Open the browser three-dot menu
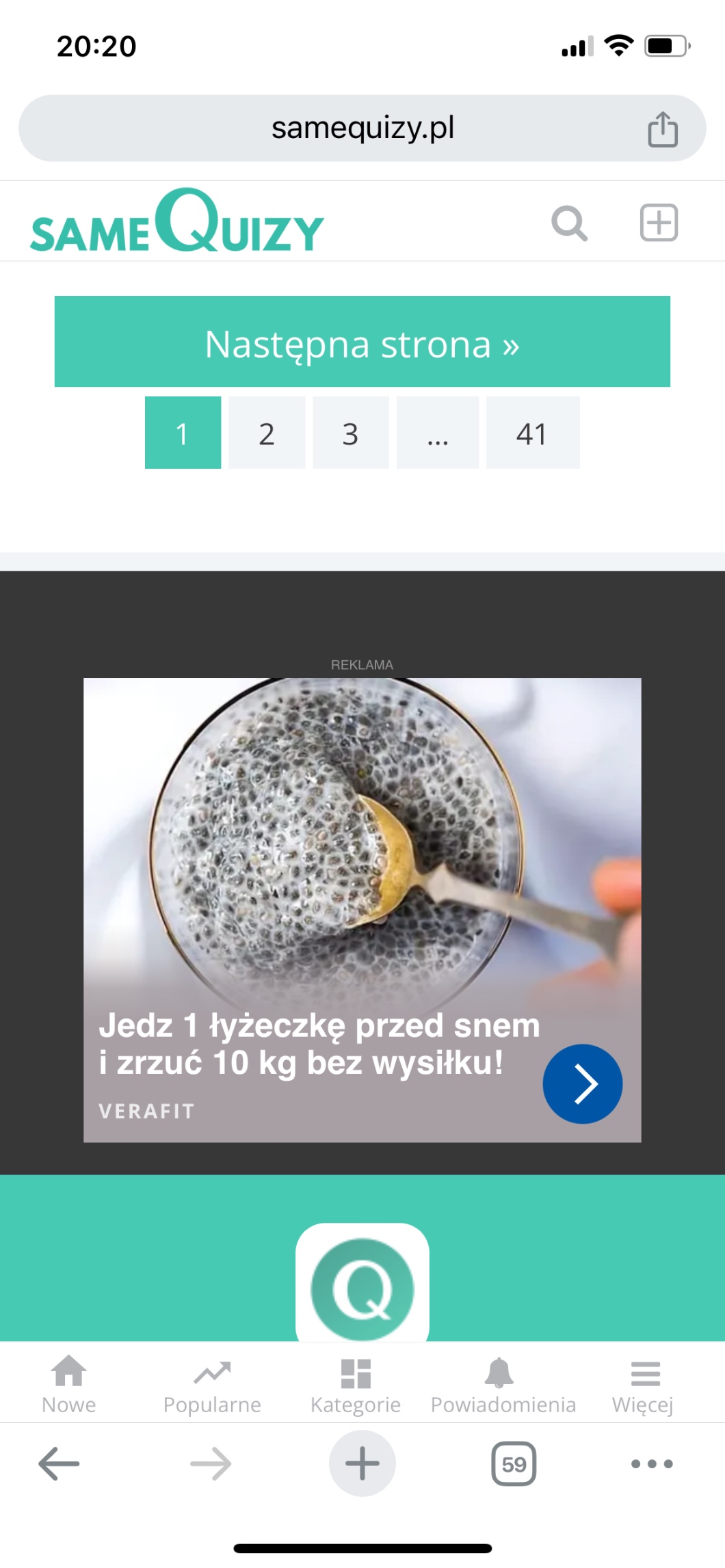The image size is (725, 1568). tap(651, 1464)
